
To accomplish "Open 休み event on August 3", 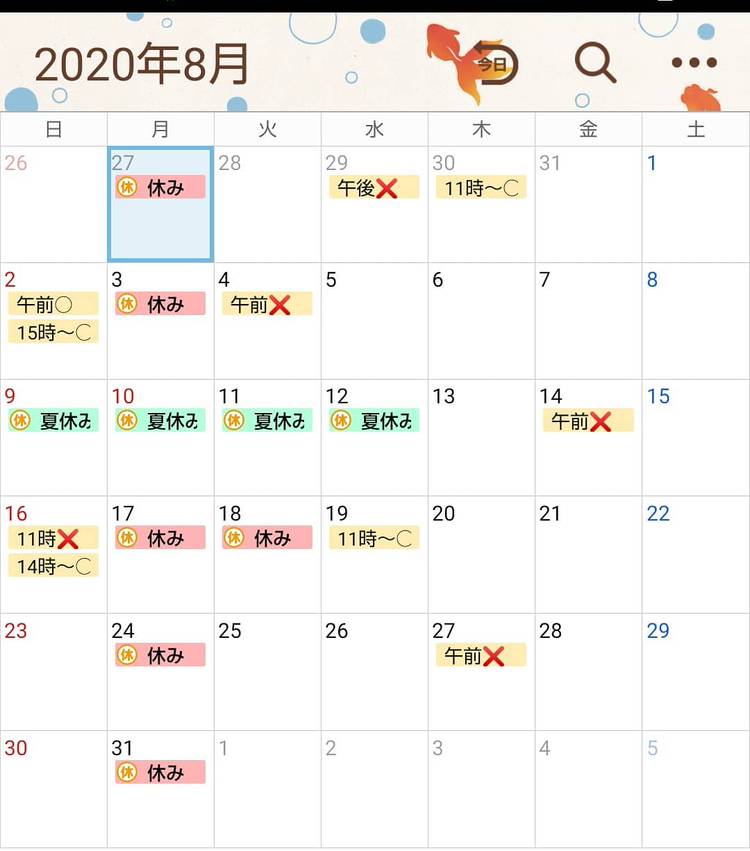I will point(160,304).
